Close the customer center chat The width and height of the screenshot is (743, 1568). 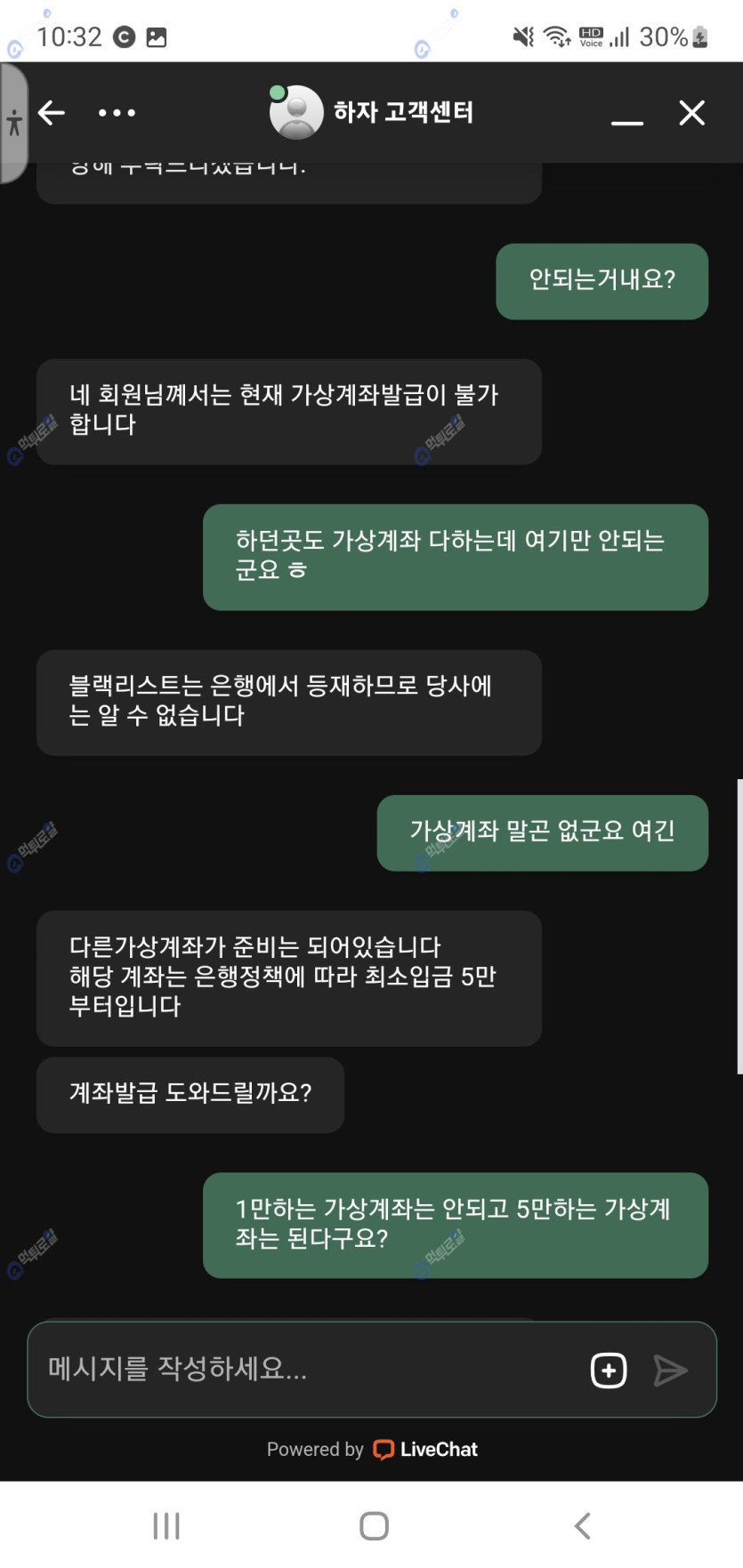[x=691, y=113]
